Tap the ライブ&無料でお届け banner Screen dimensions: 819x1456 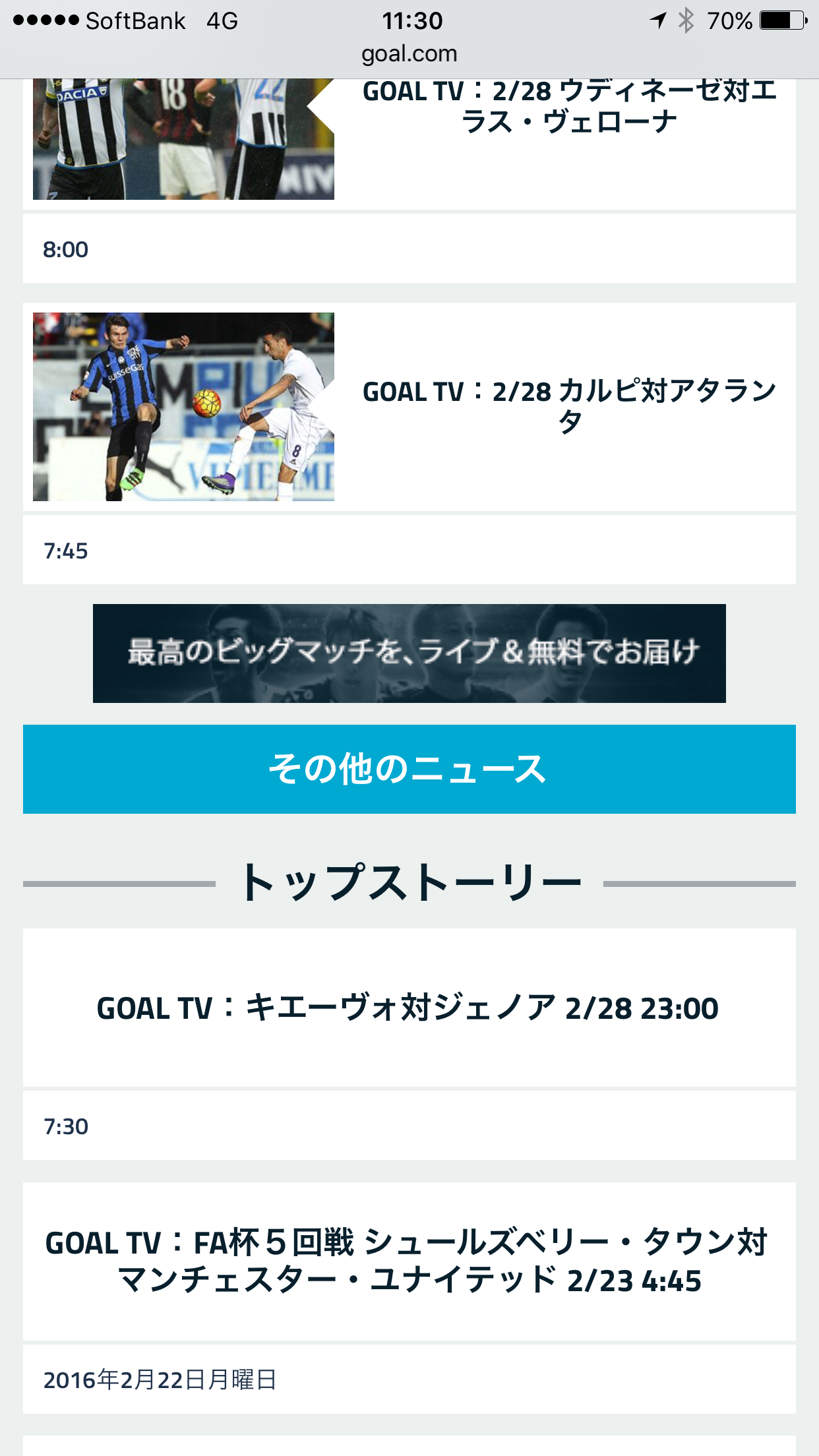click(409, 653)
